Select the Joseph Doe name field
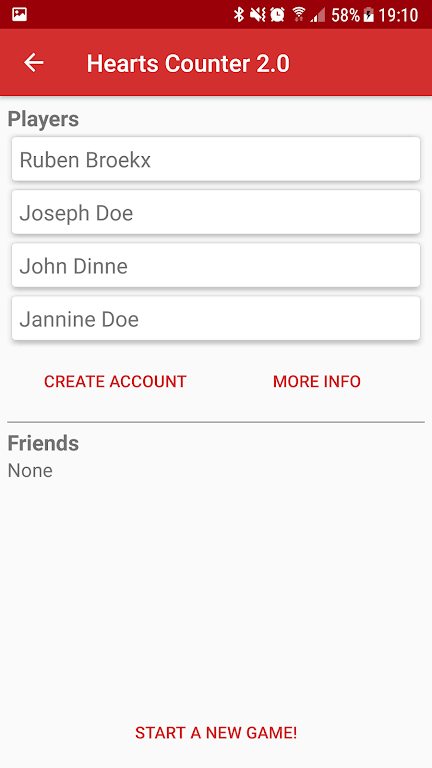 pyautogui.click(x=216, y=212)
